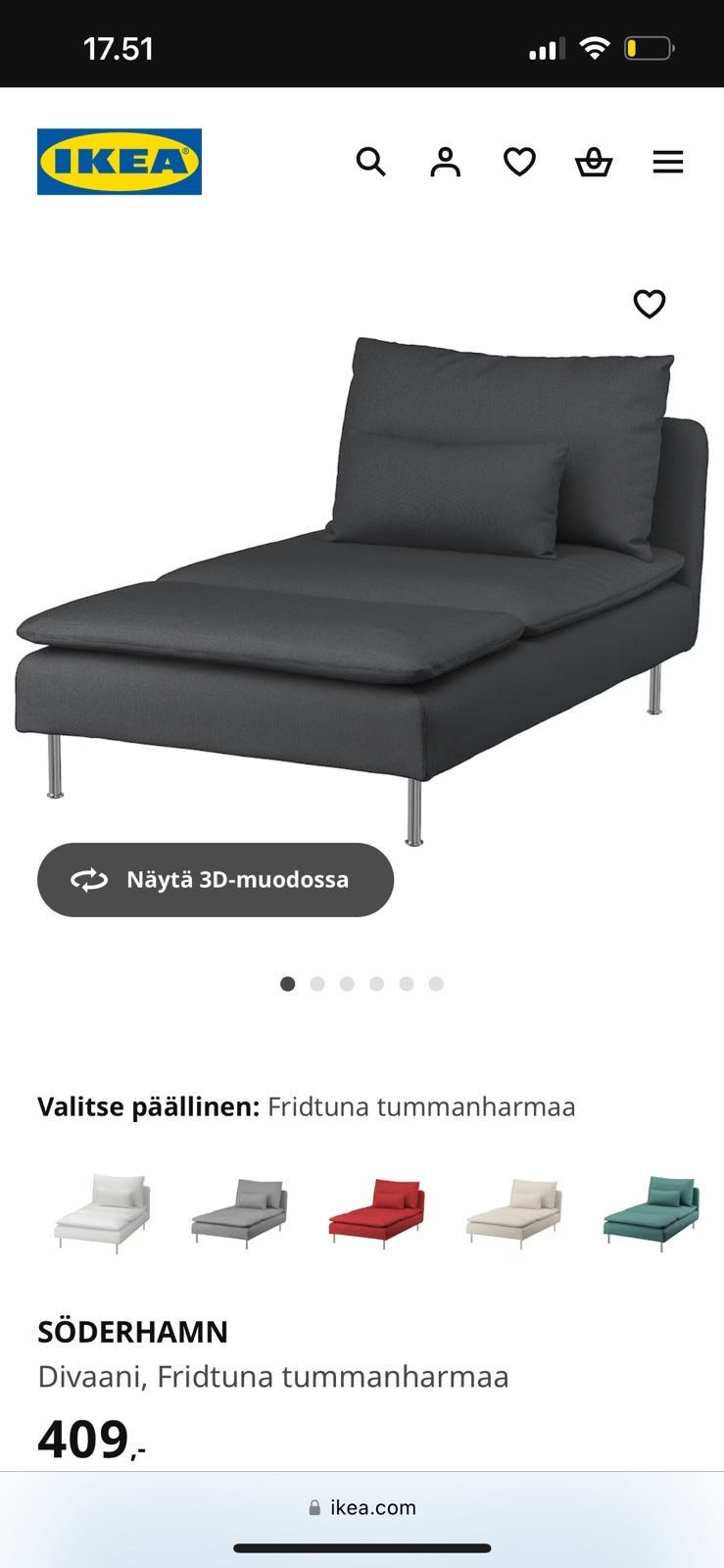Select the first carousel indicator dot
Viewport: 724px width, 1568px height.
(x=287, y=983)
